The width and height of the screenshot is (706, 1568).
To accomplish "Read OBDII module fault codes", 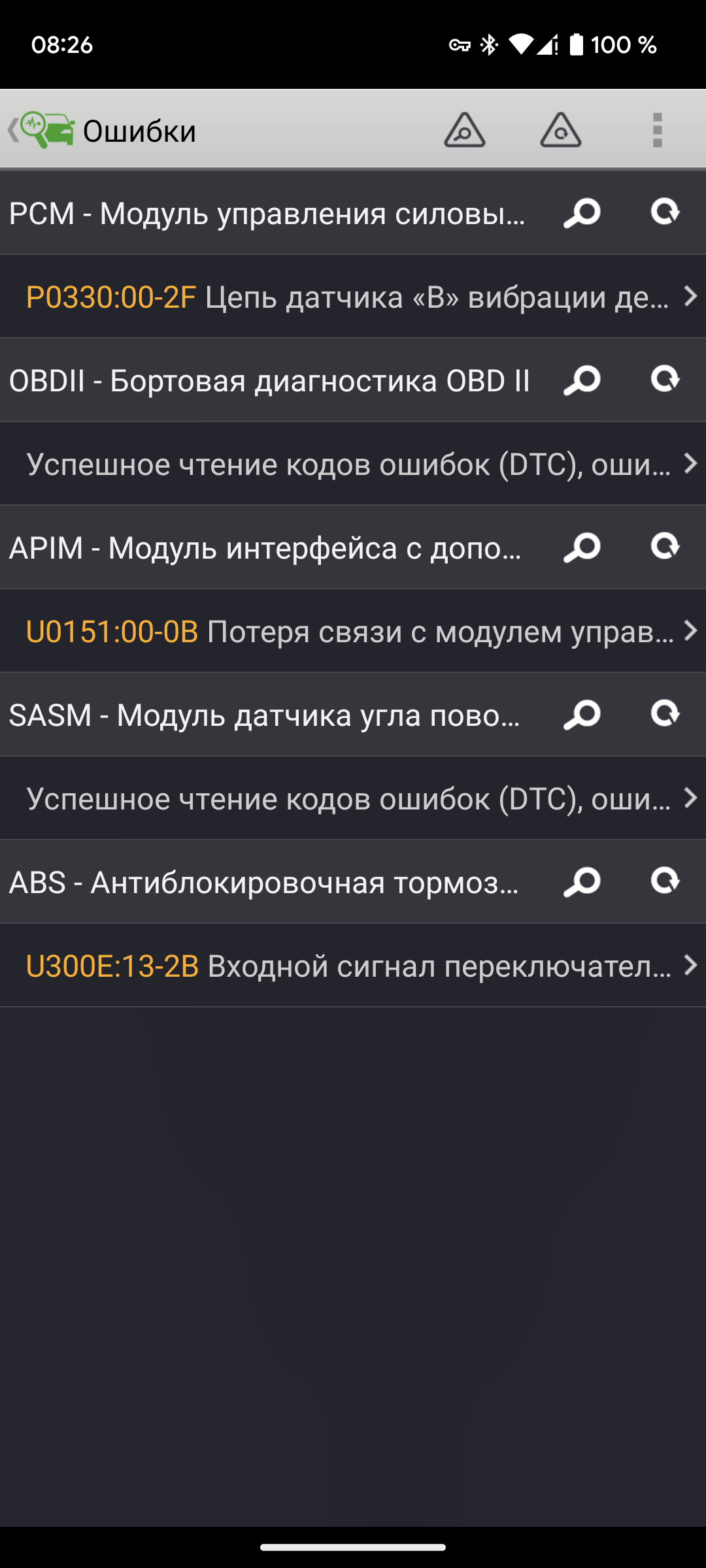I will pos(582,380).
